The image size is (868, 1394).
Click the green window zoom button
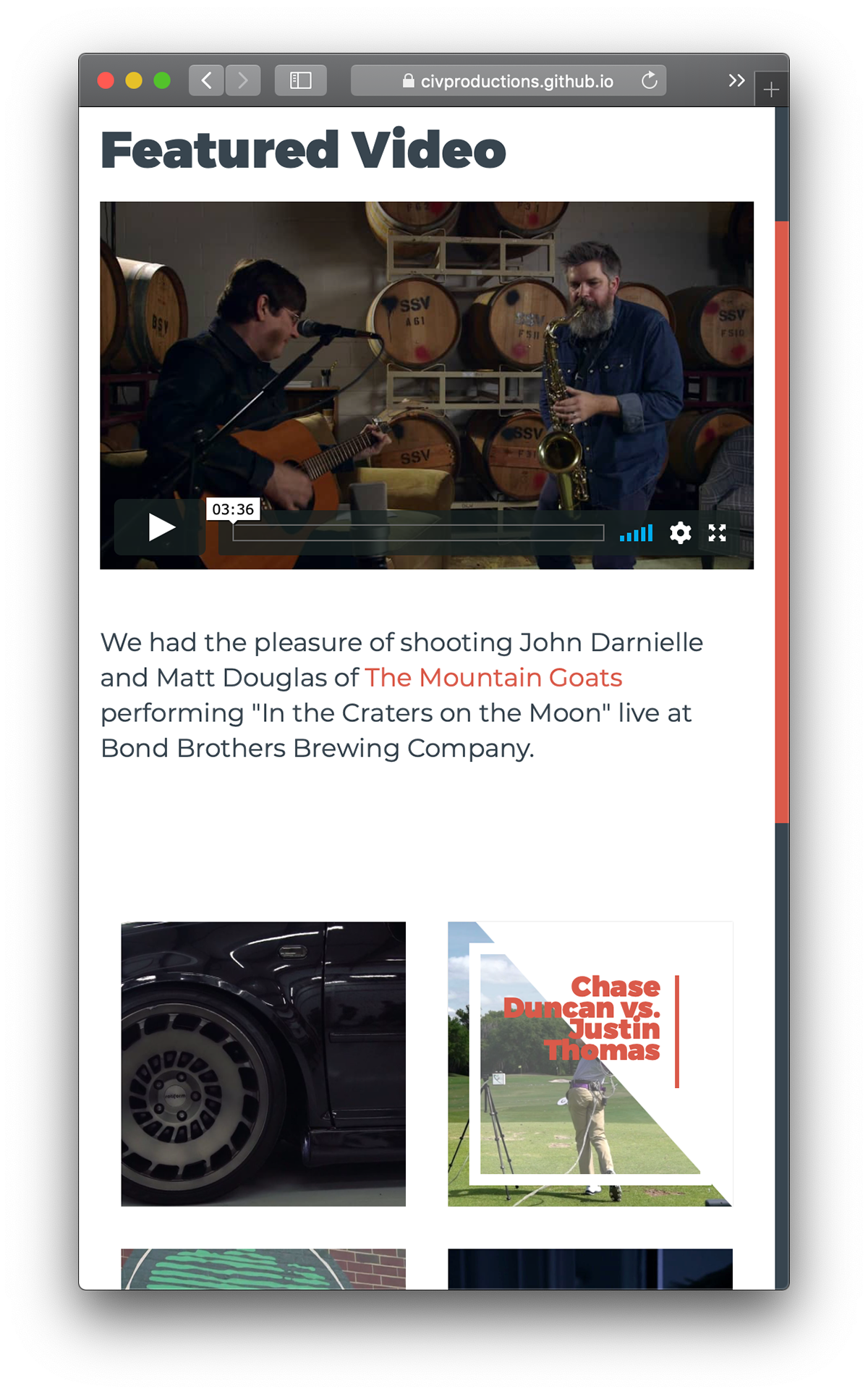click(162, 80)
